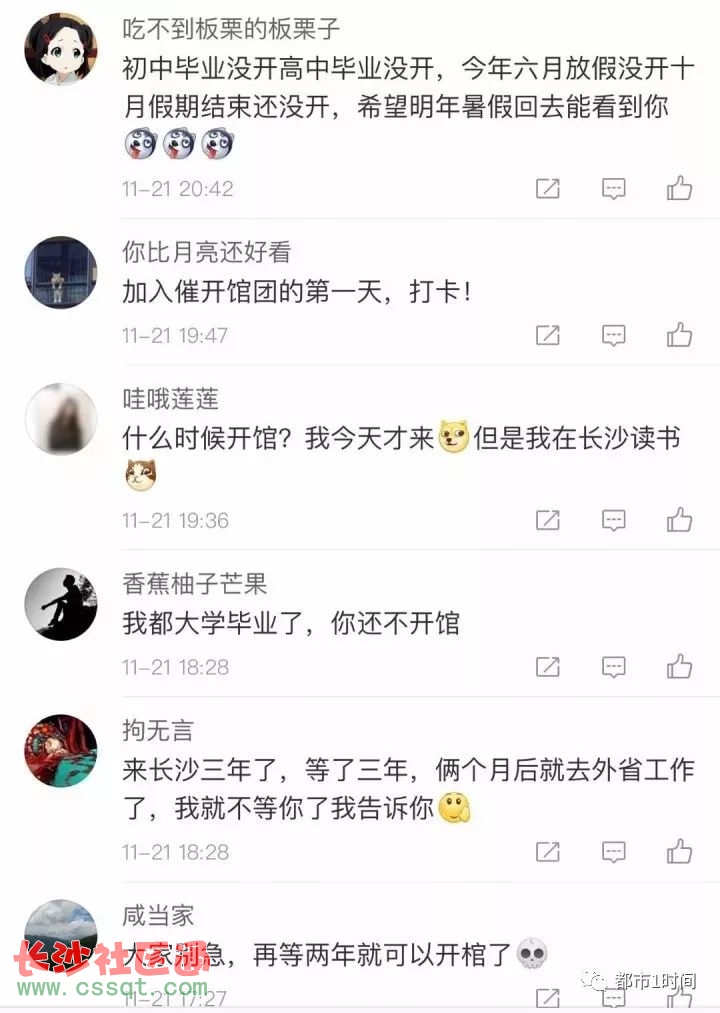720x1013 pixels.
Task: Reply to 香蕉柚子芒果's comment
Action: click(613, 666)
